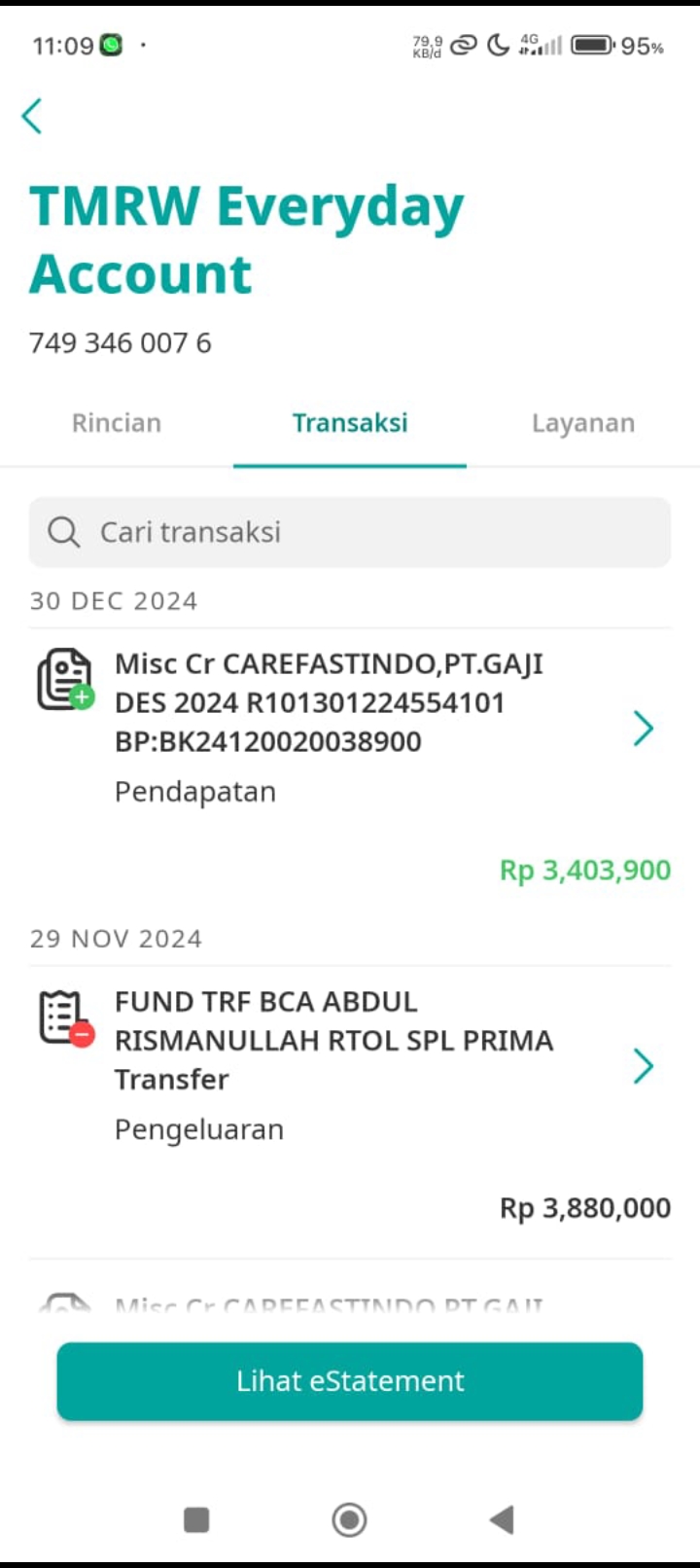Open recent apps from navigation bar
Image resolution: width=700 pixels, height=1568 pixels.
pos(196,1519)
